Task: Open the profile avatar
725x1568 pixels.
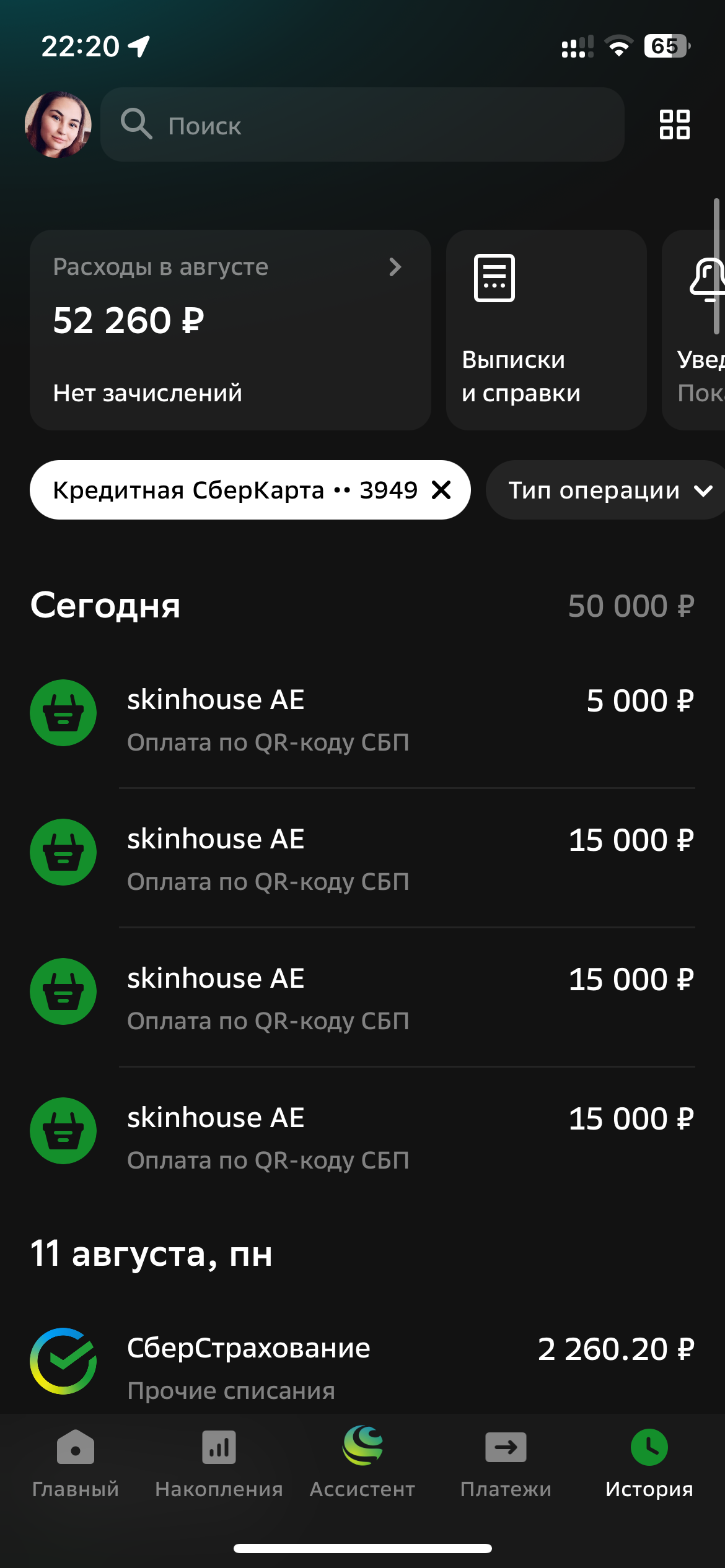Action: coord(58,124)
